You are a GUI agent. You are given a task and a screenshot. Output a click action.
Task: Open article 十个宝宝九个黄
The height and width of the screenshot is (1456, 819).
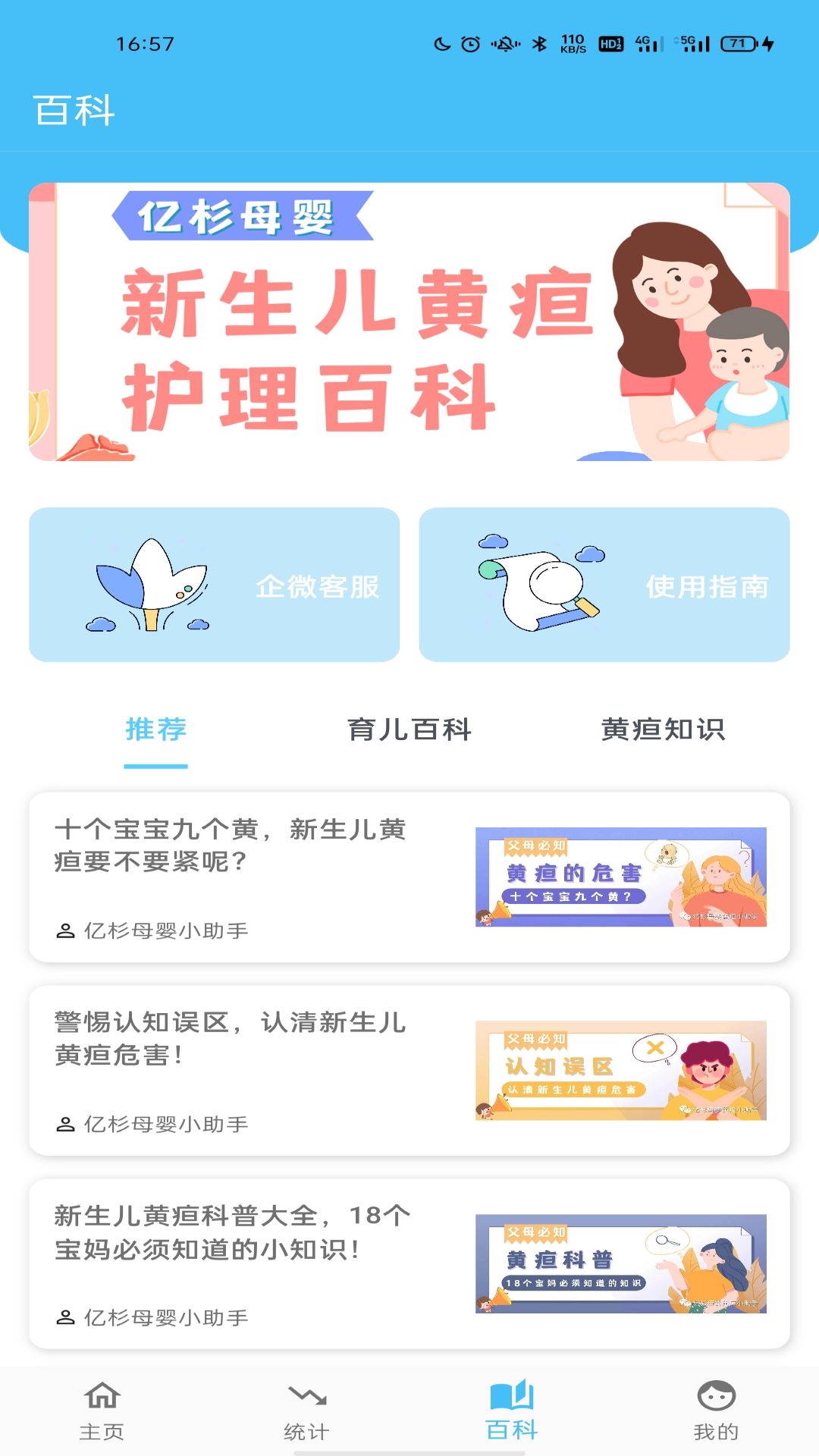point(409,877)
